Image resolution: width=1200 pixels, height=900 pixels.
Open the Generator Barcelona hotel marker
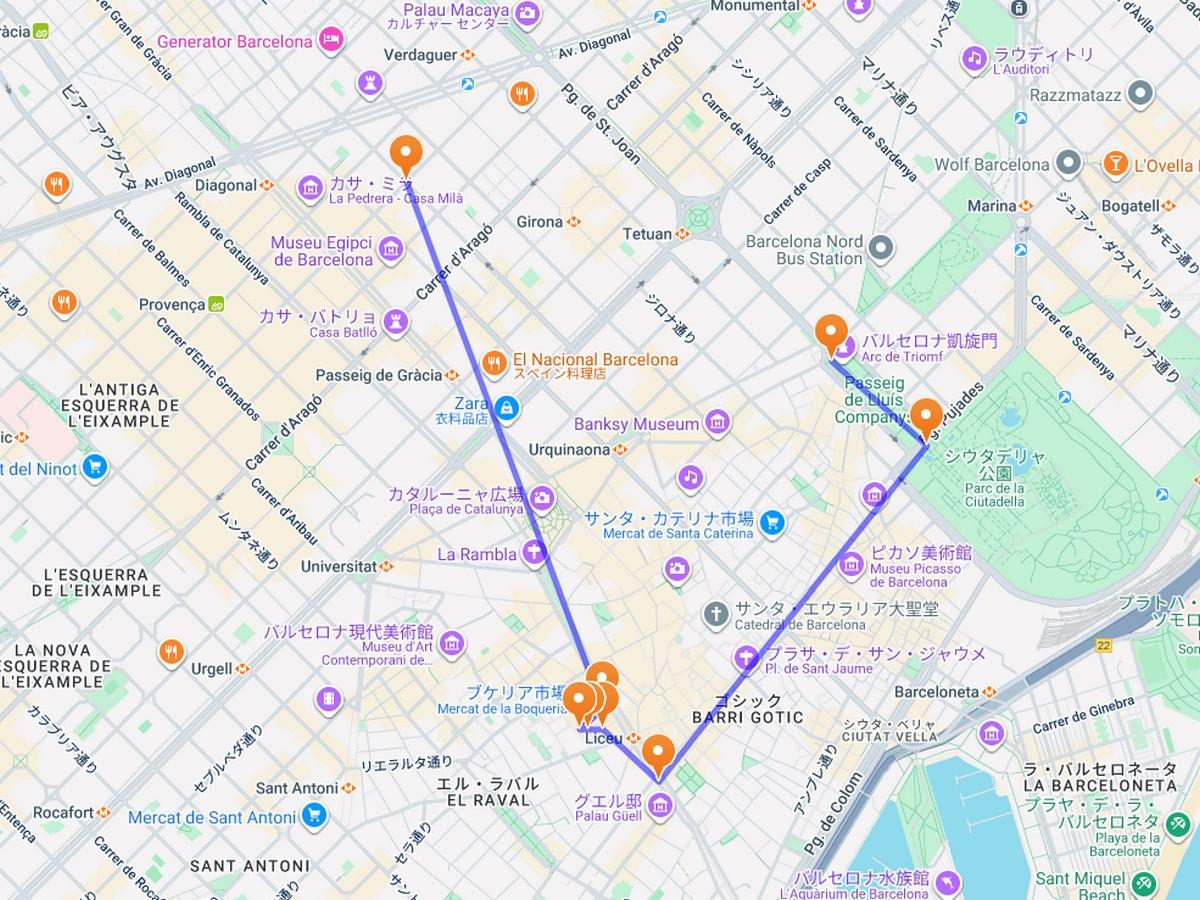tap(330, 41)
